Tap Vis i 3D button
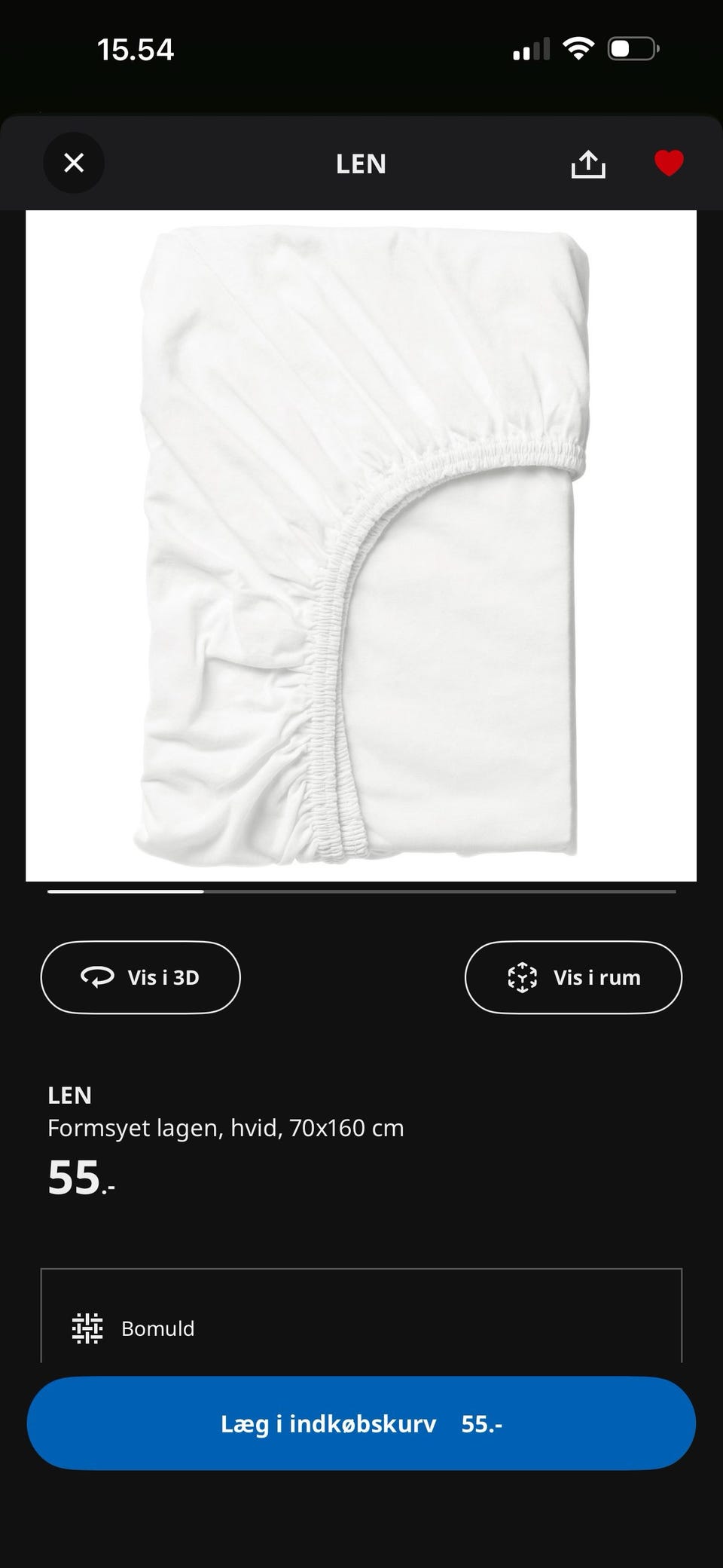The image size is (723, 1568). click(x=140, y=977)
